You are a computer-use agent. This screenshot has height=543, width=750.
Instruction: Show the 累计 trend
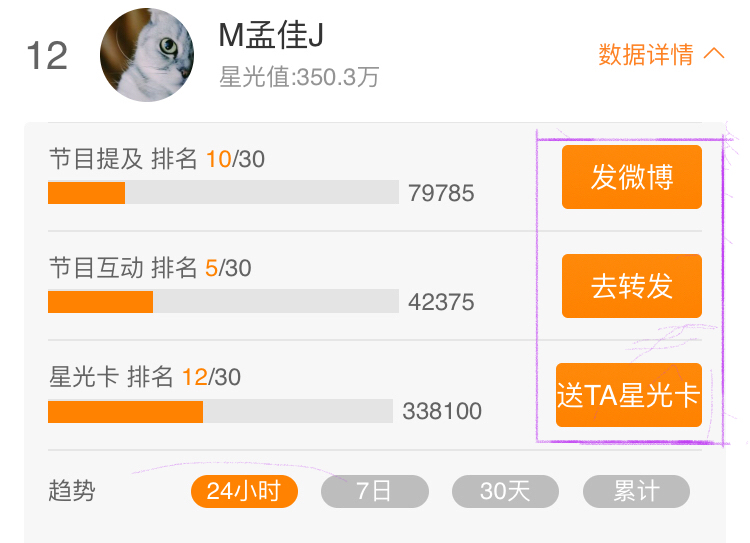coord(636,491)
